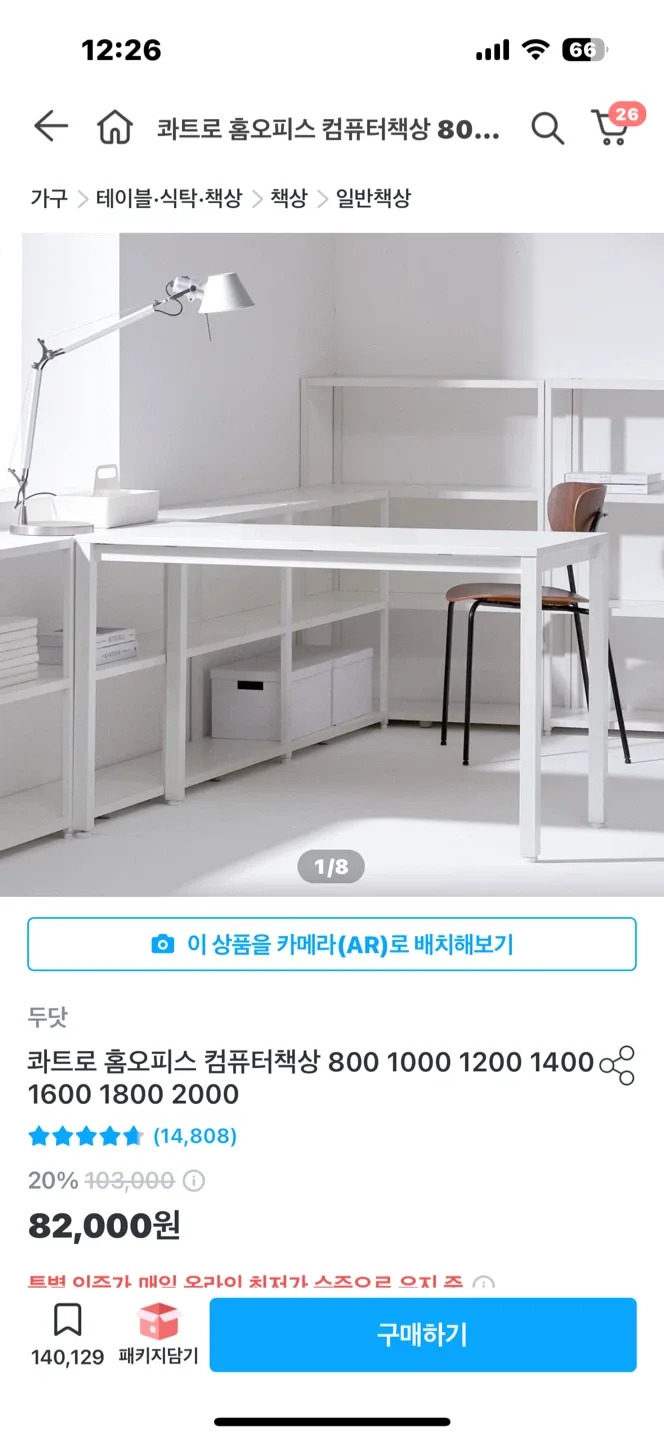Open the 두닷 brand page
Screen dimensions: 664x1440
coord(48,1017)
